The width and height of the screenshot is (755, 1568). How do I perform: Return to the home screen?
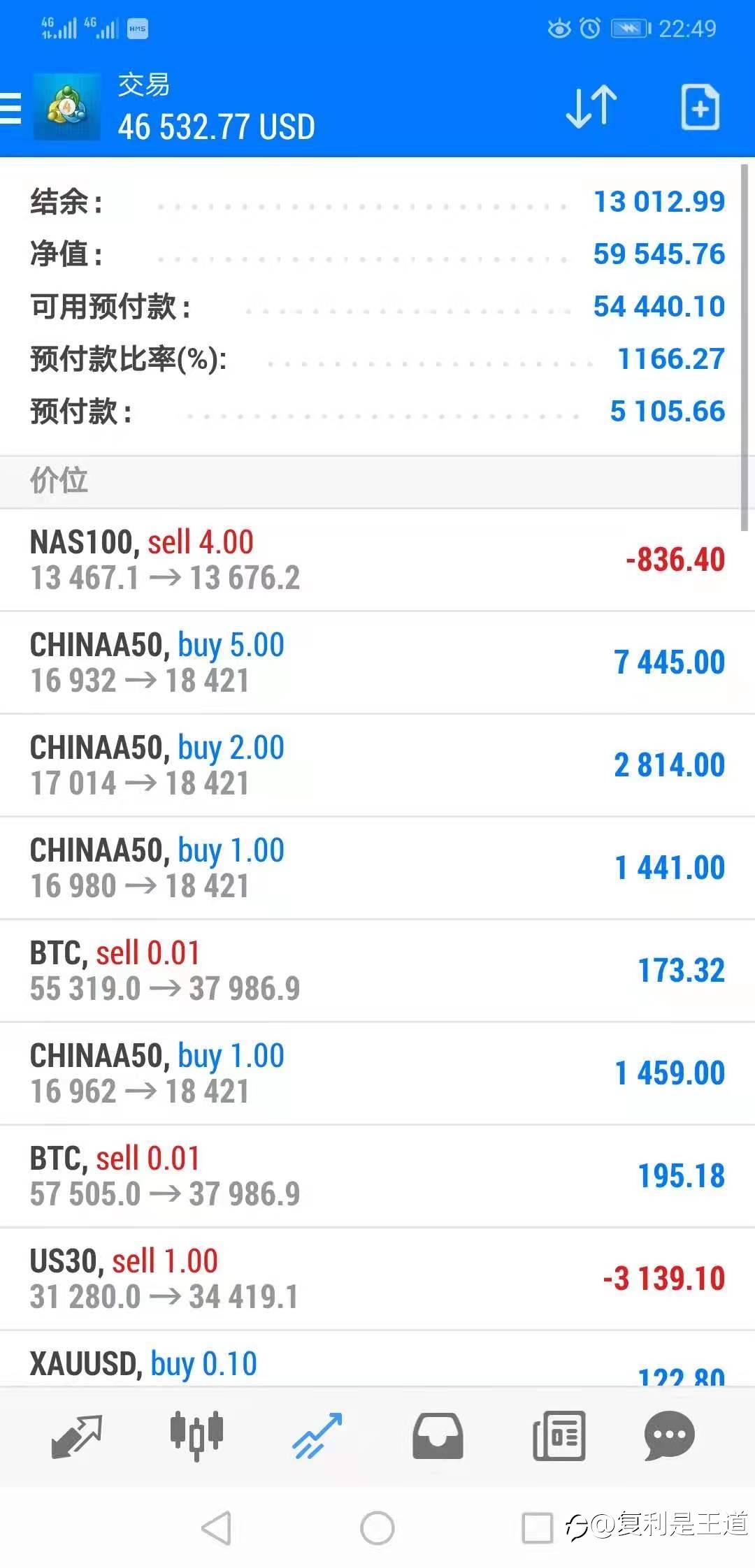[x=377, y=1527]
